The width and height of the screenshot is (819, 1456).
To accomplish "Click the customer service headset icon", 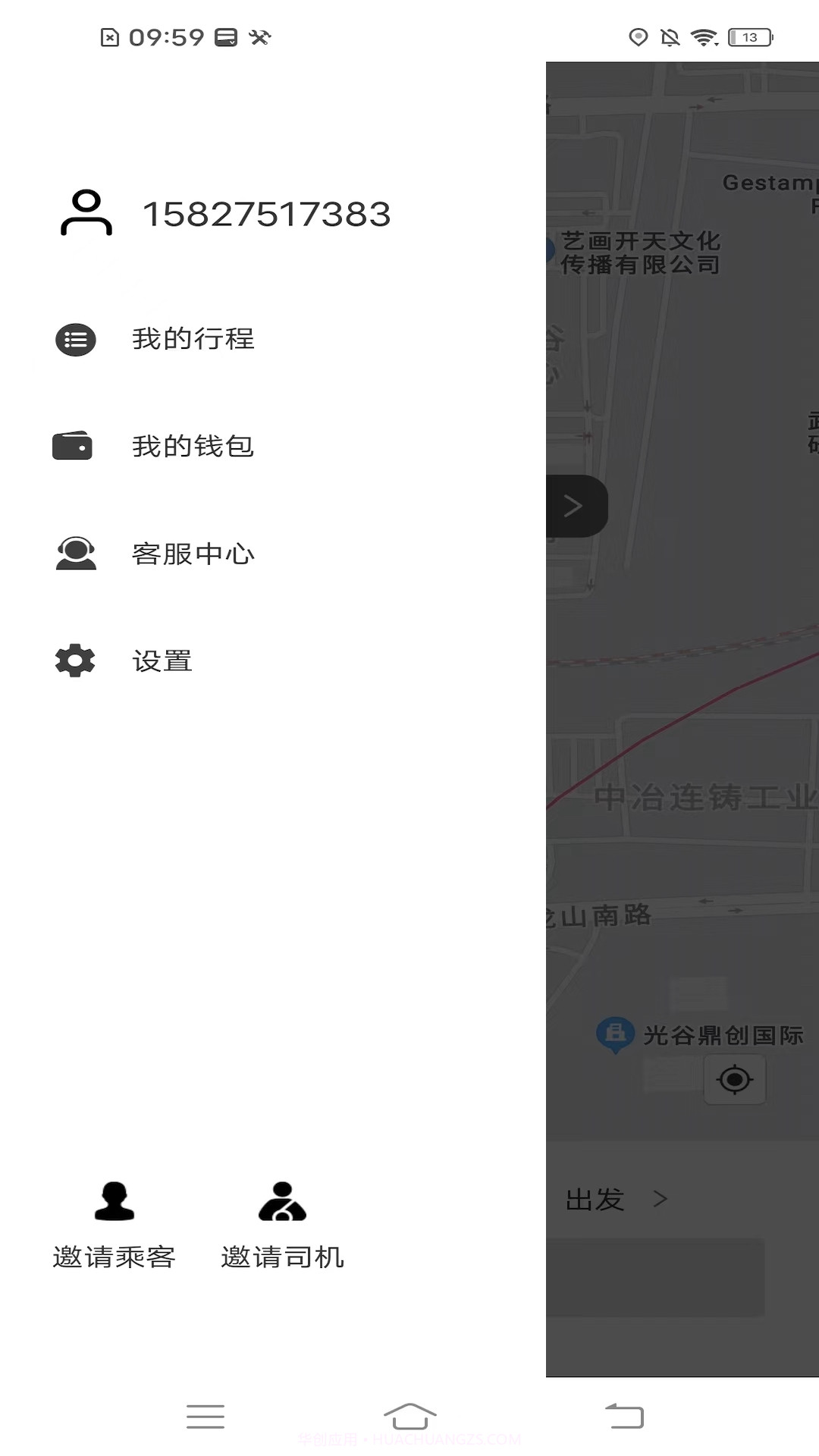I will 74,554.
